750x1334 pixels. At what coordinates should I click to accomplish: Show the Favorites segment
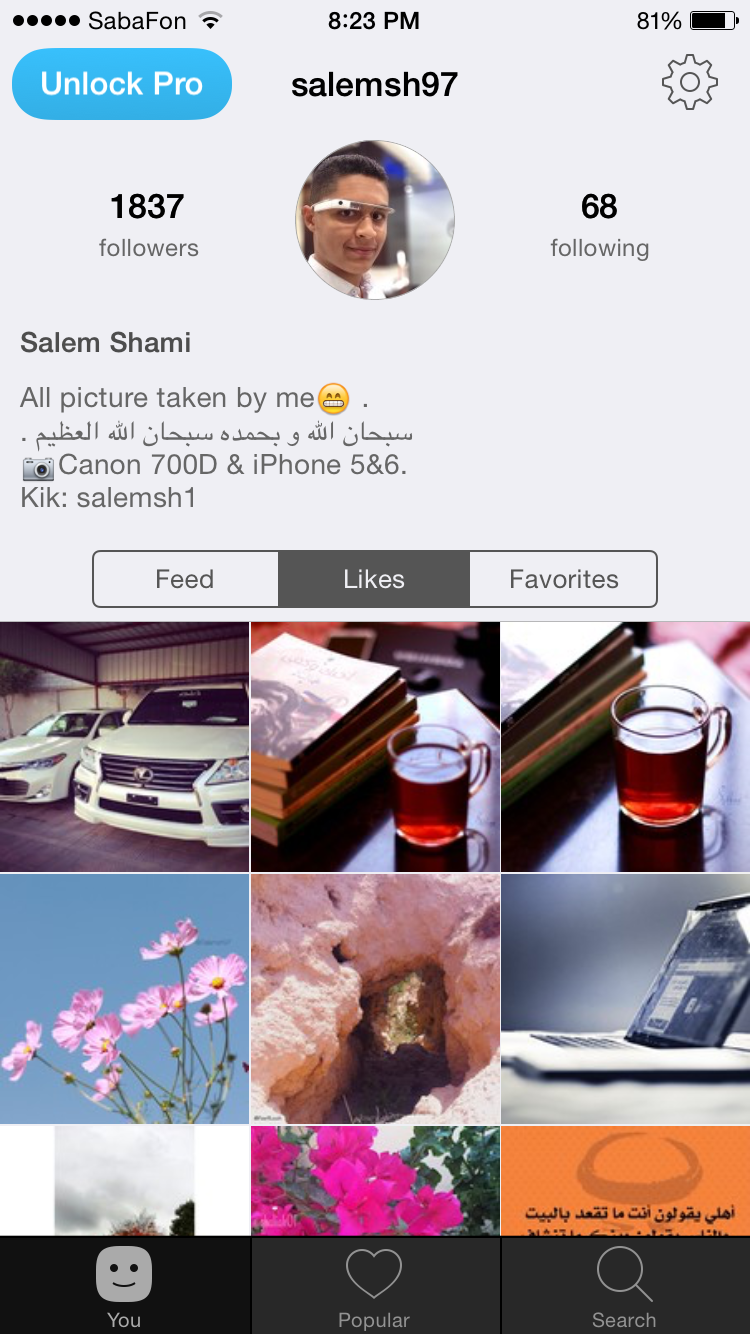563,579
